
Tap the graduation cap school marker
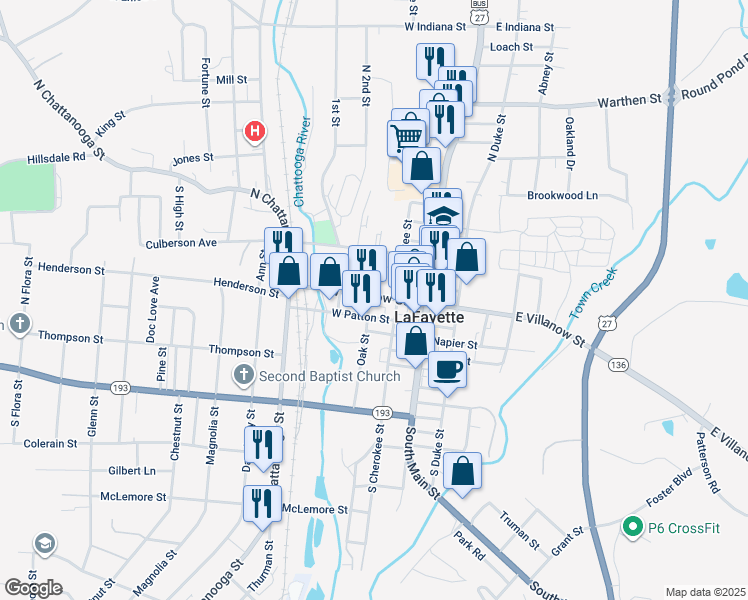[x=443, y=213]
